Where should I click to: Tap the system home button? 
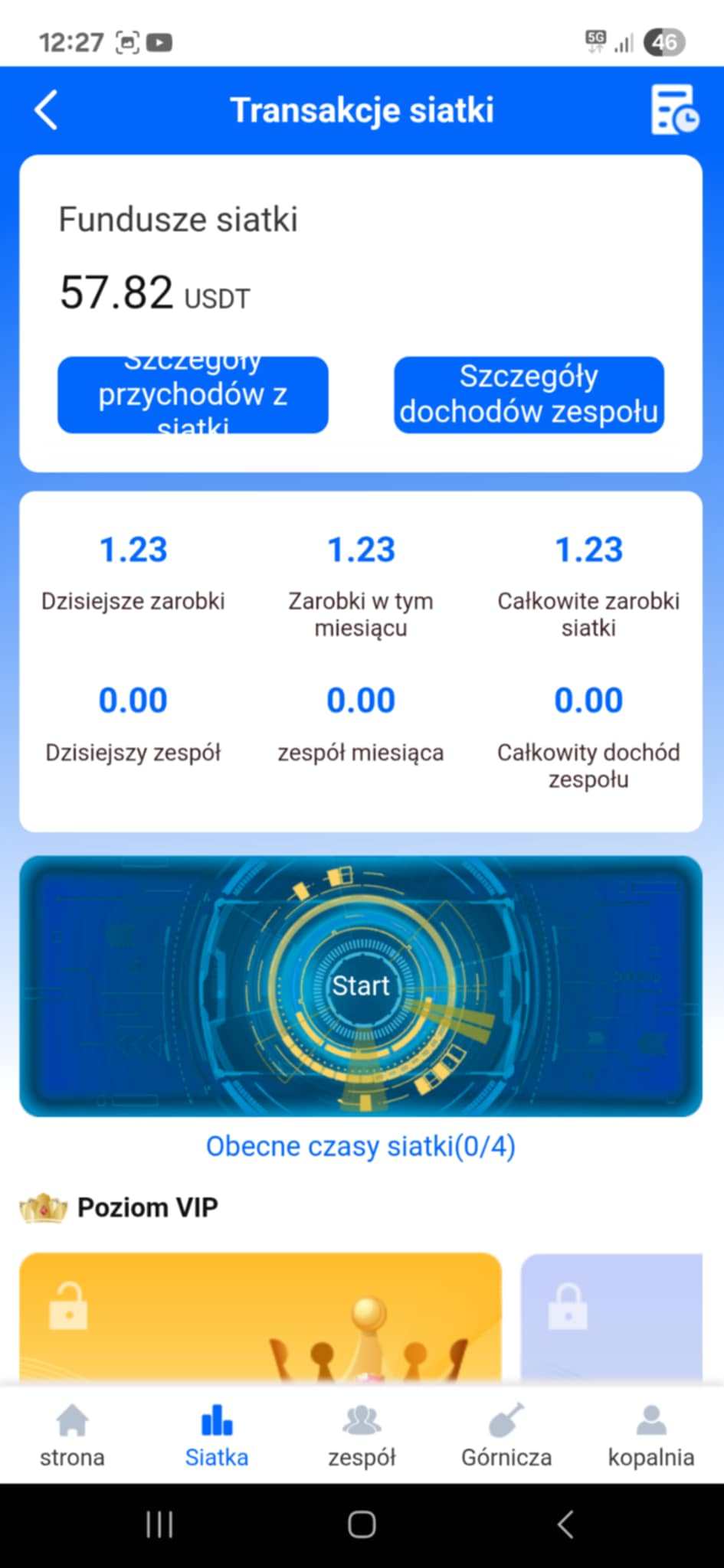pos(362,1524)
